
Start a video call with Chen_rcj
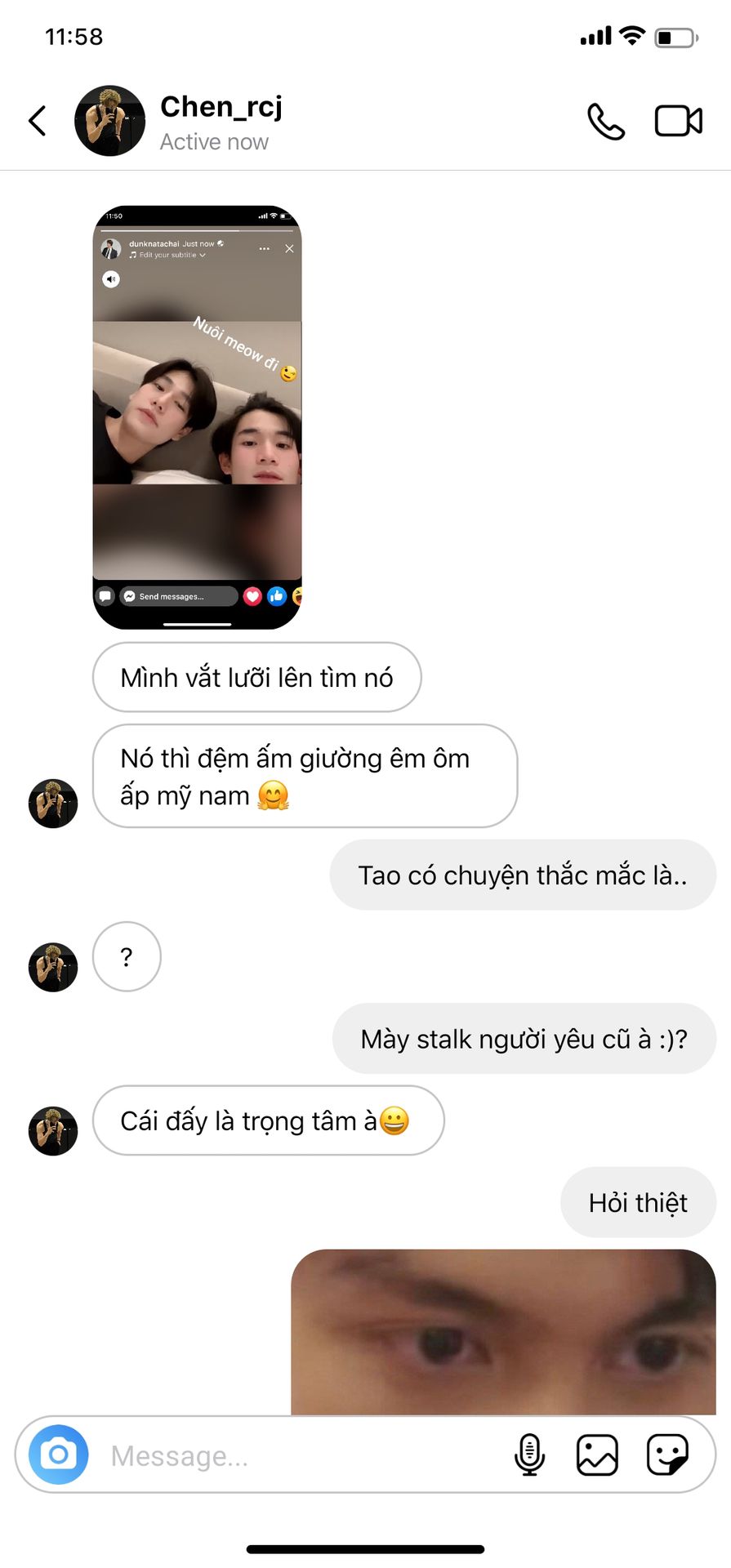click(678, 122)
